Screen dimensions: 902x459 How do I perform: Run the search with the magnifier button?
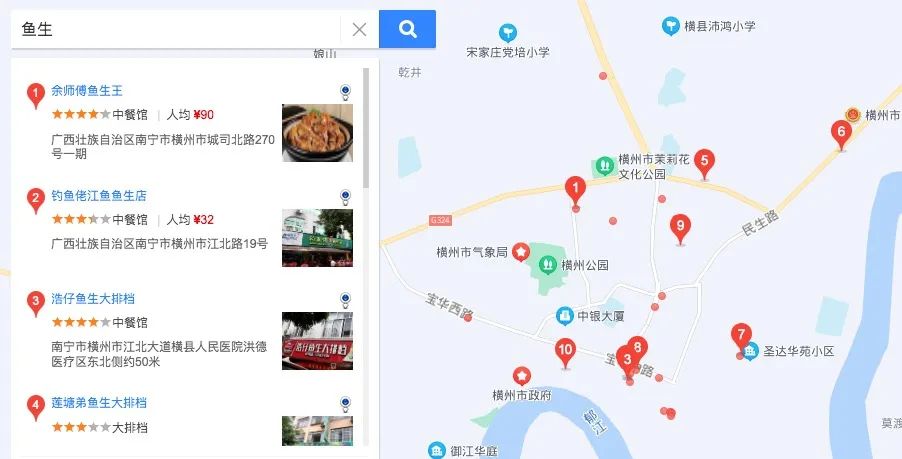pos(407,30)
